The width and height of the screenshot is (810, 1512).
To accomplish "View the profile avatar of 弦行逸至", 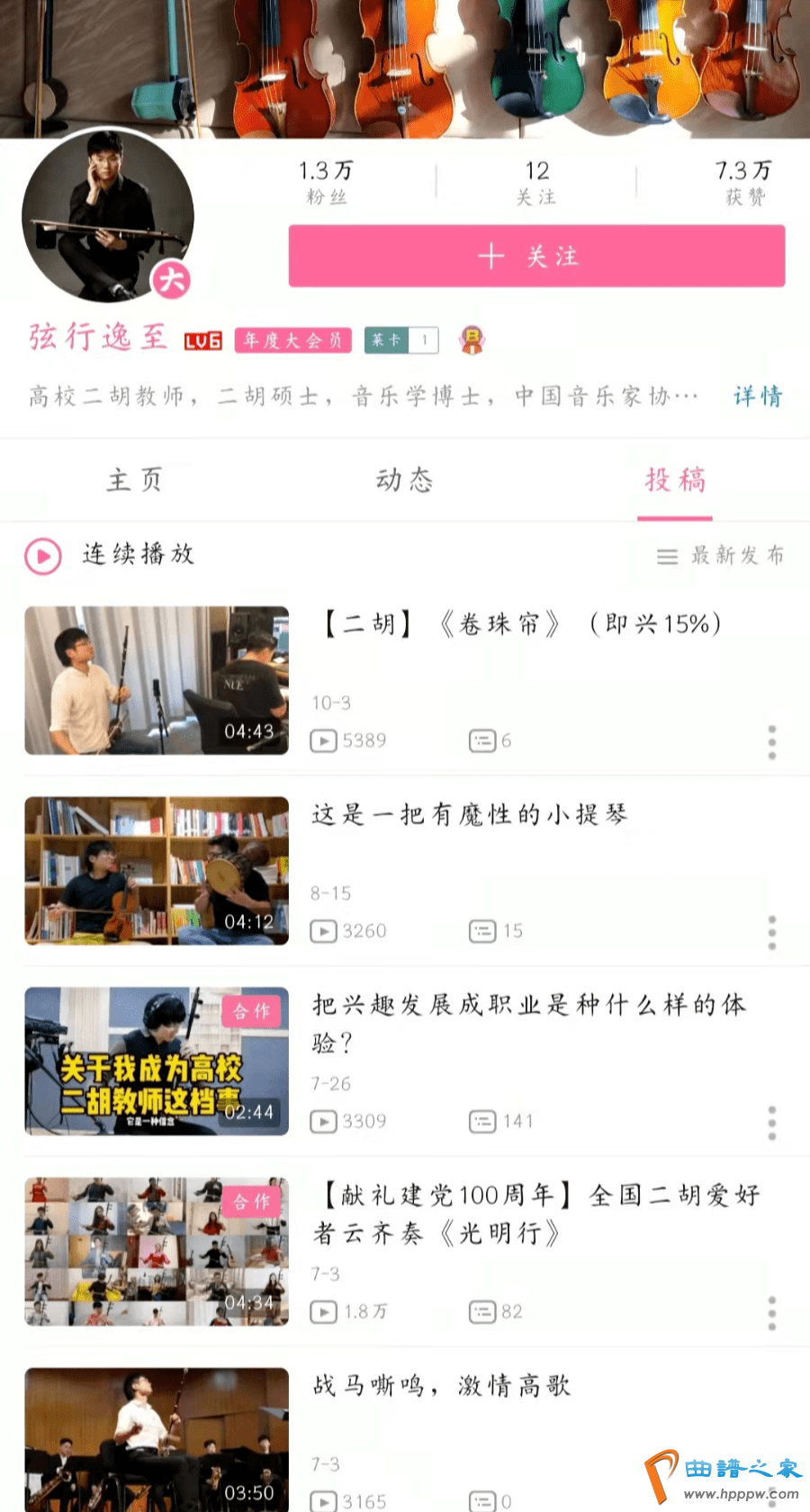I will click(x=107, y=216).
